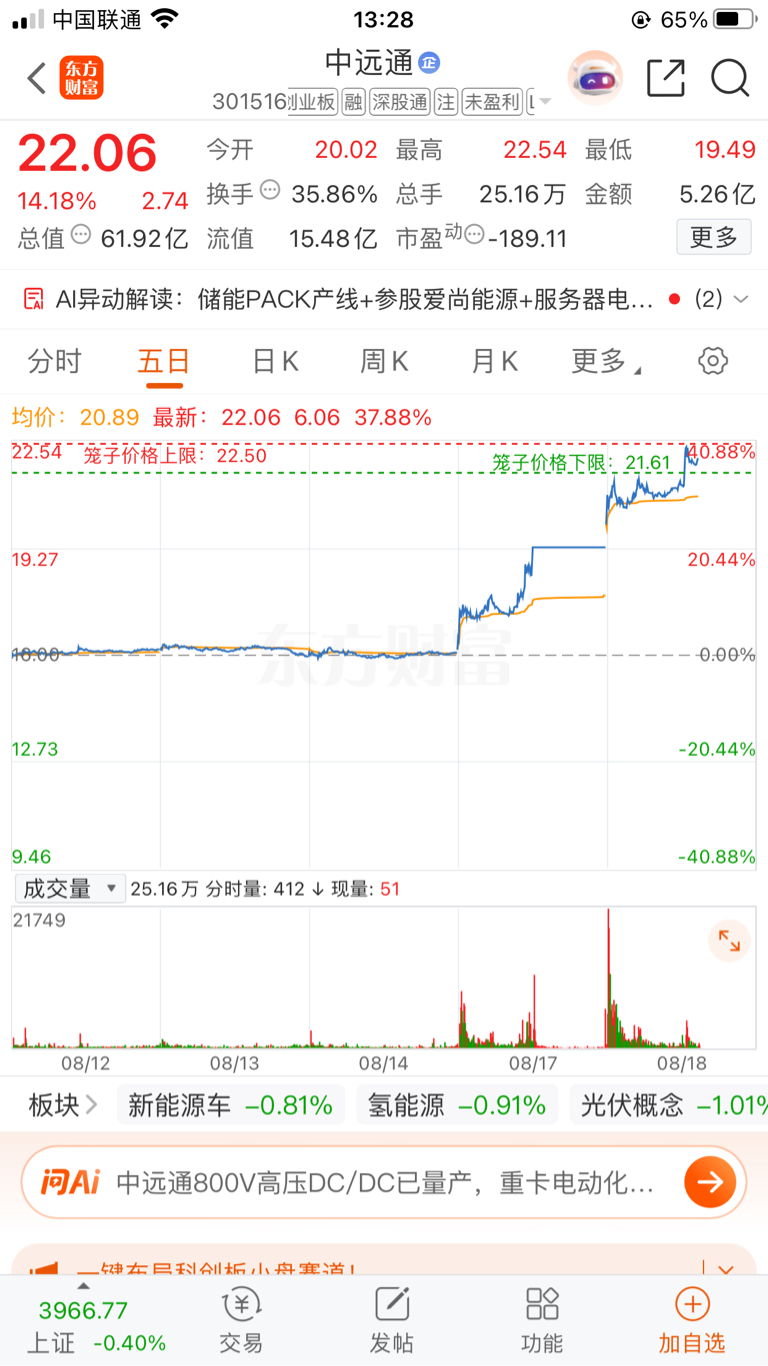Expand the chart to full screen

(729, 941)
